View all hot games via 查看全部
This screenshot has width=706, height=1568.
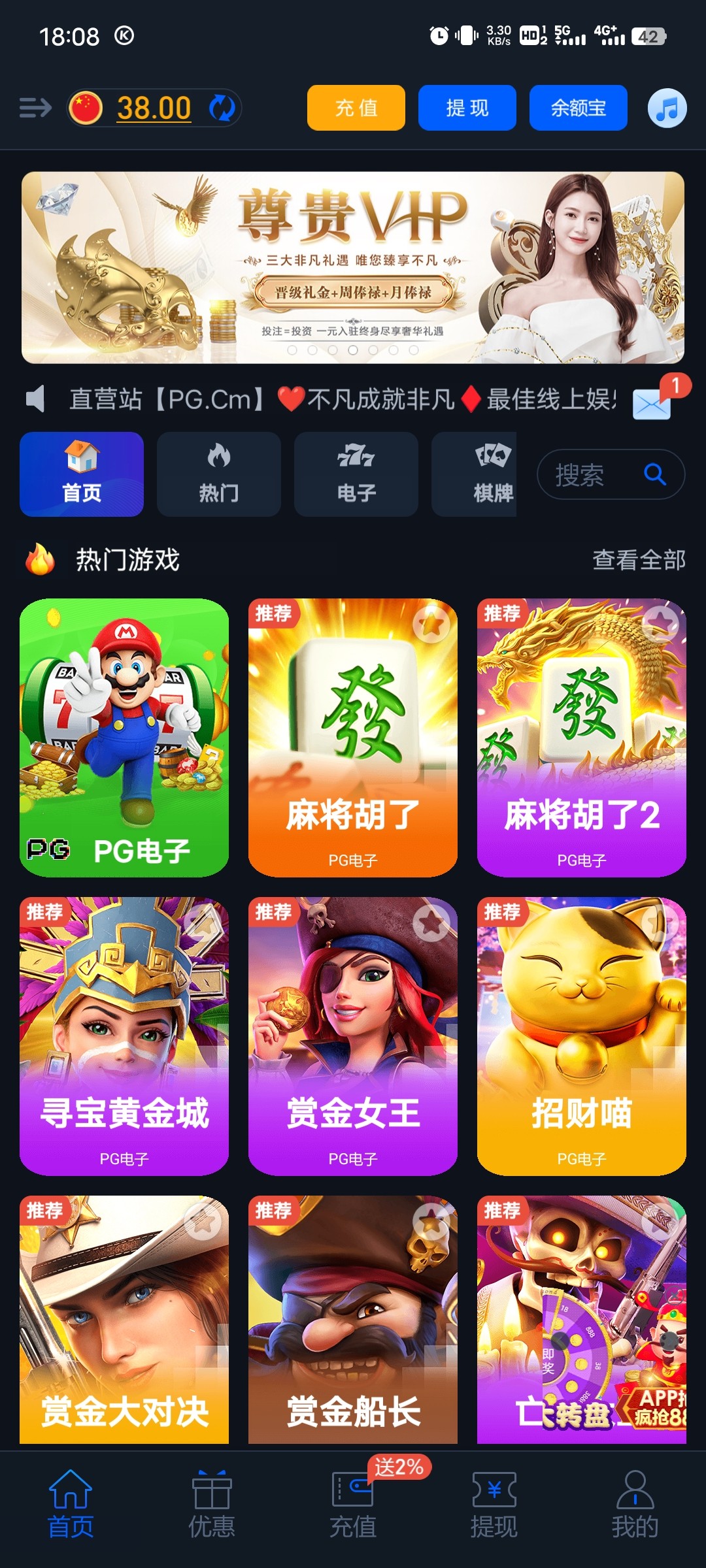639,560
